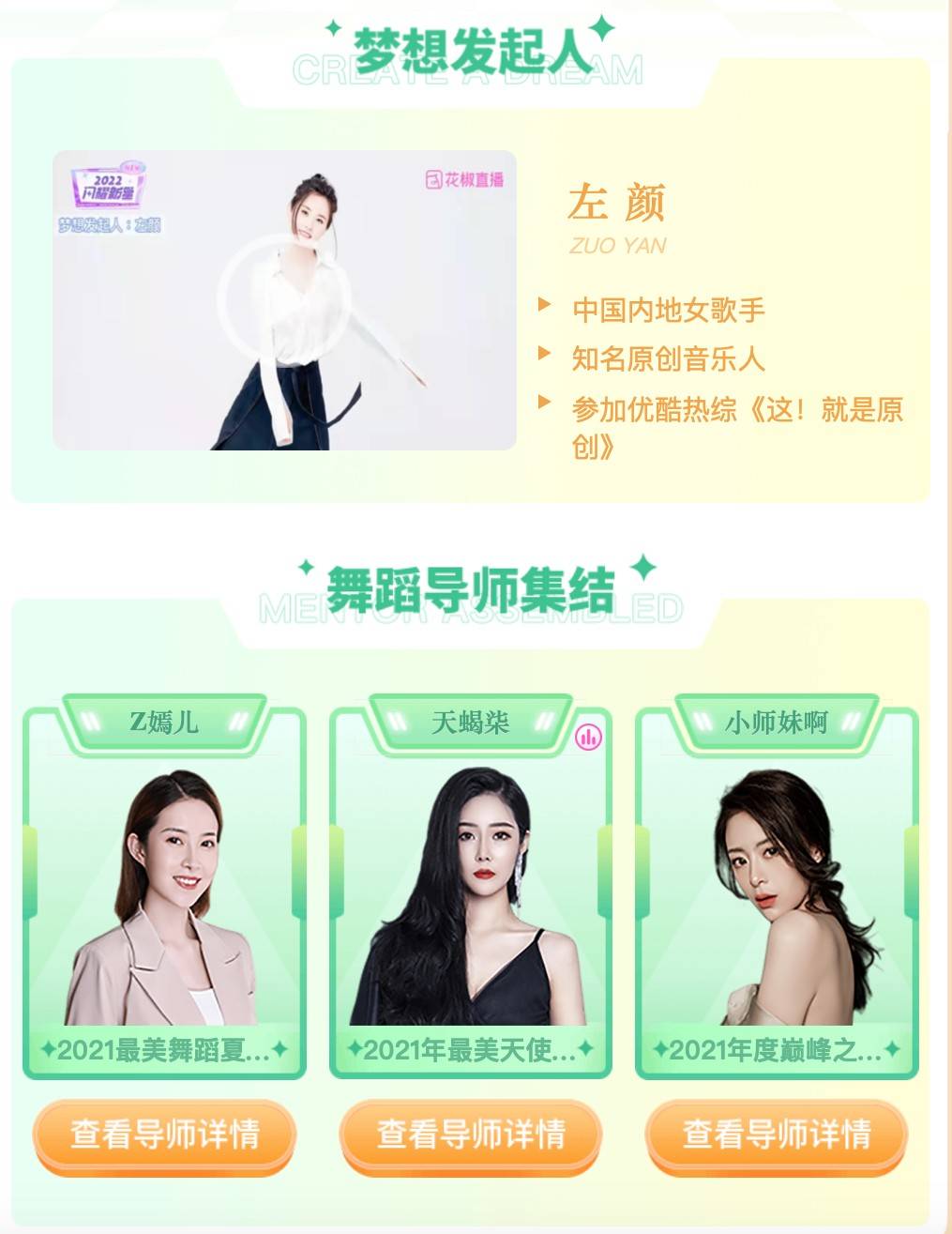
Task: View mentor details for Z嫣儿
Action: coord(165,1134)
